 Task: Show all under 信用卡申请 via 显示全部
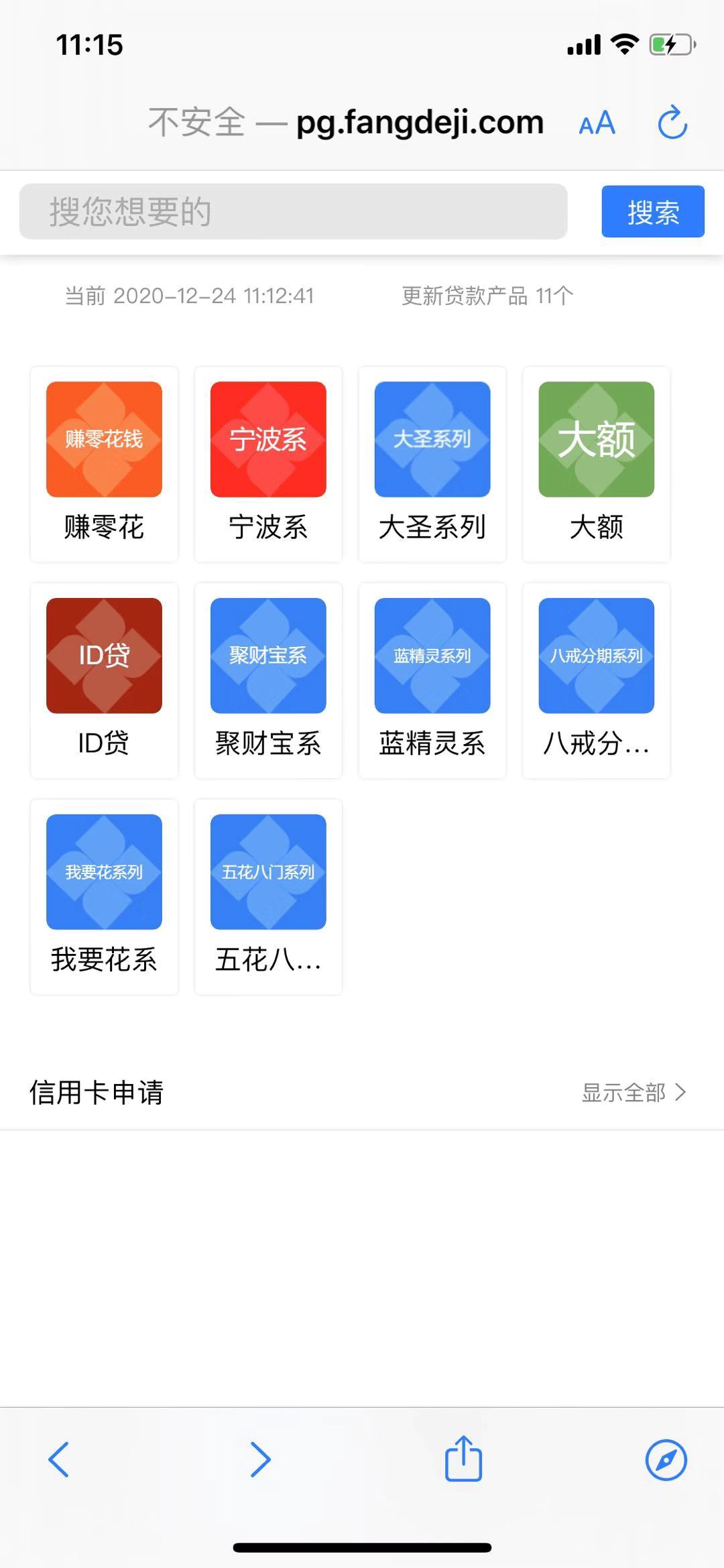point(633,1093)
